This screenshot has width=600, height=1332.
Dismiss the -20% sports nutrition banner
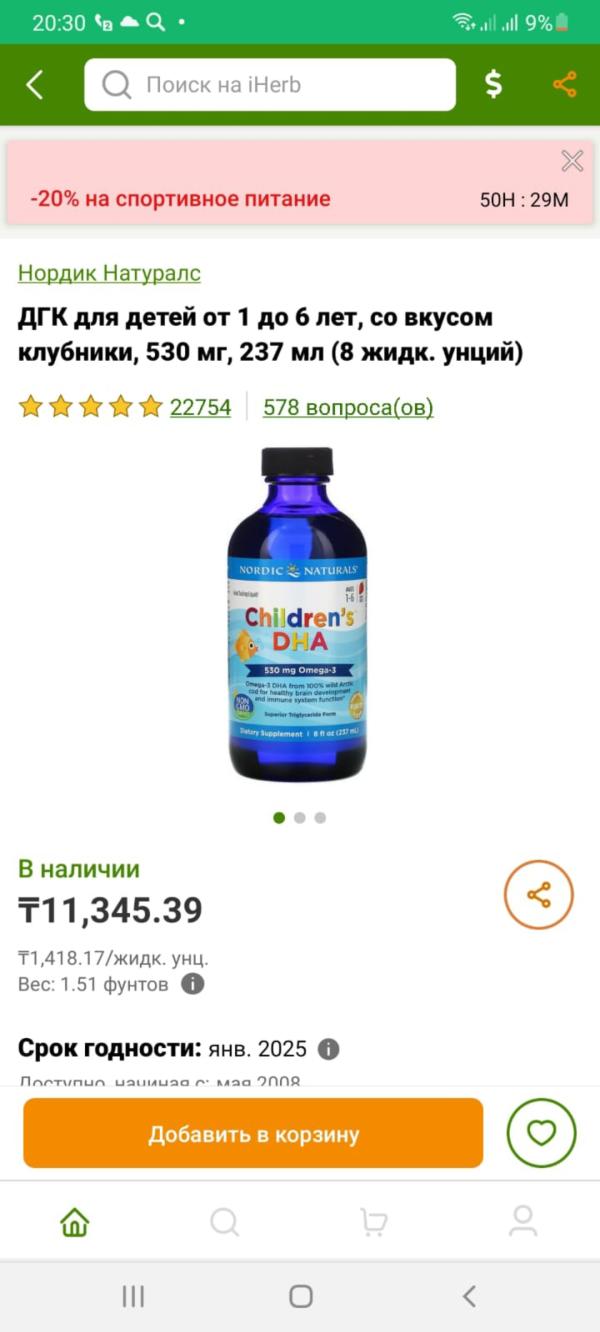pyautogui.click(x=572, y=161)
